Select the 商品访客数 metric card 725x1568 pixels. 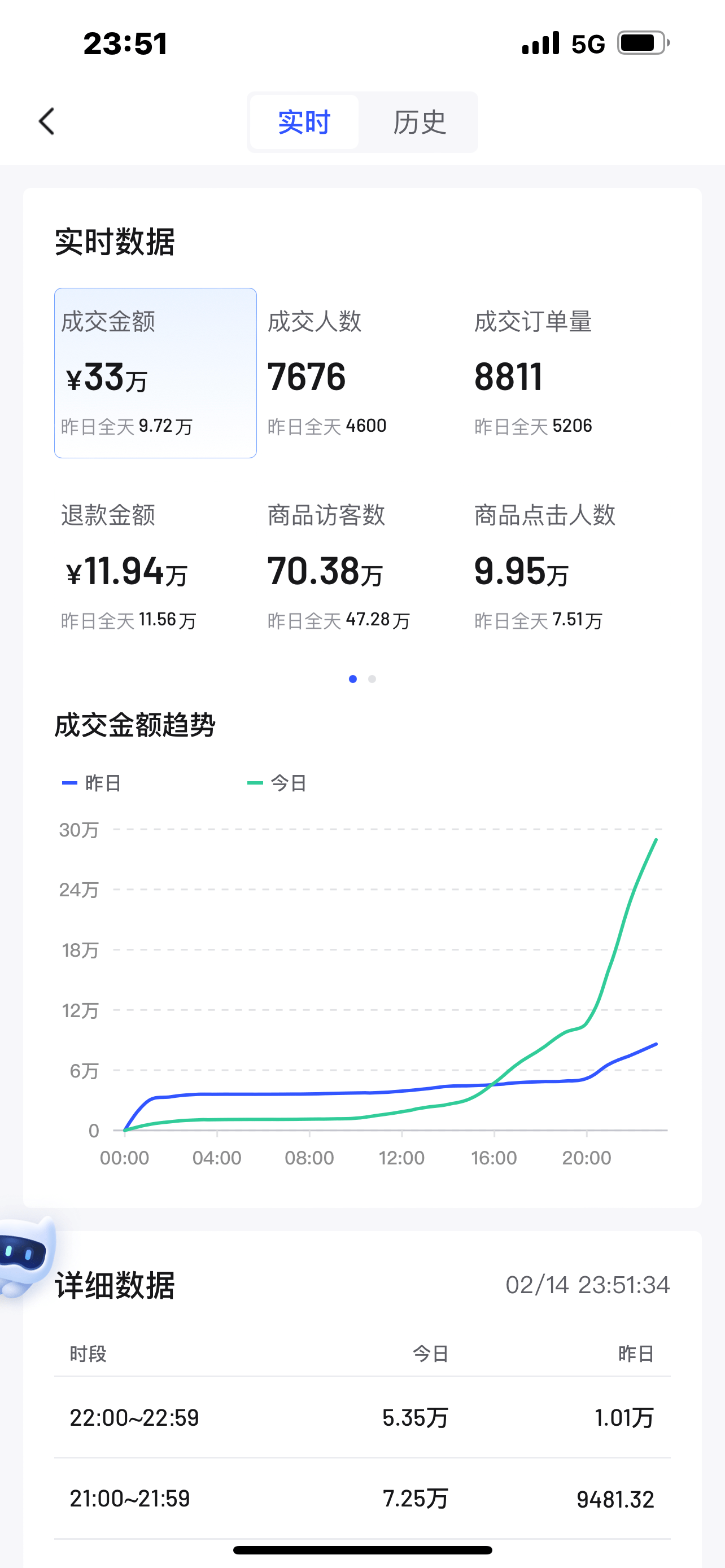pos(362,567)
